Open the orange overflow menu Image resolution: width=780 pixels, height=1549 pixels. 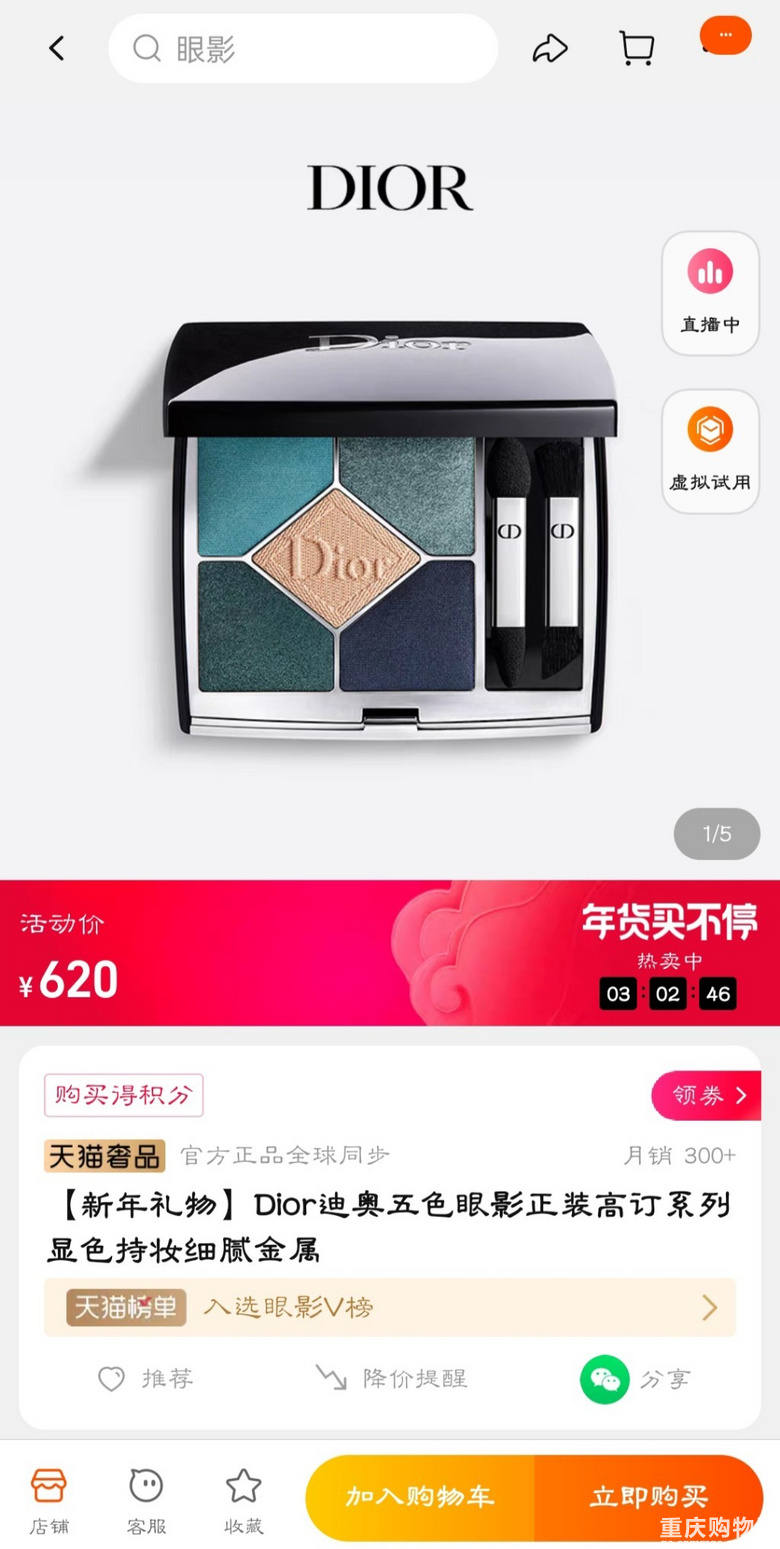pyautogui.click(x=725, y=35)
